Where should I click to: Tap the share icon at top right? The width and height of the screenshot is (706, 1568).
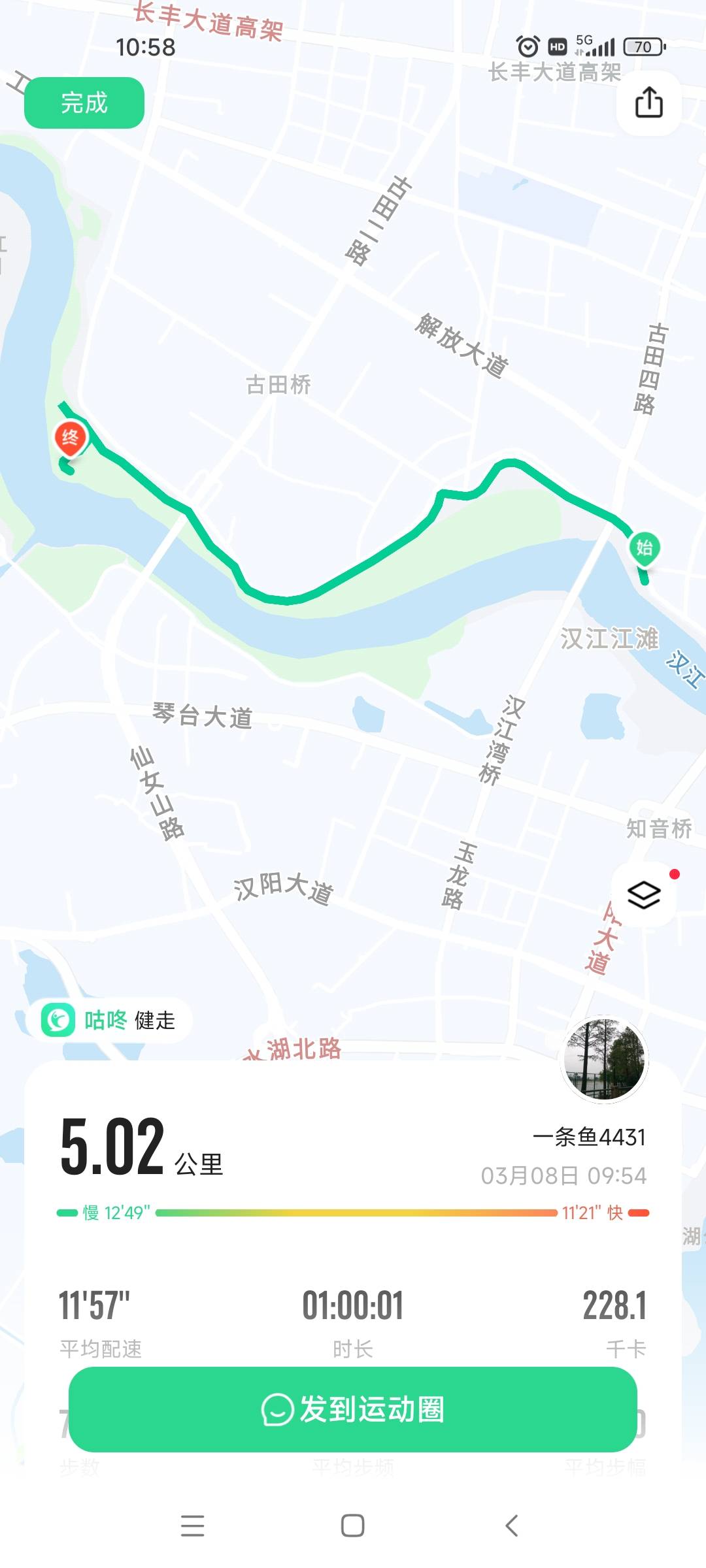click(649, 103)
